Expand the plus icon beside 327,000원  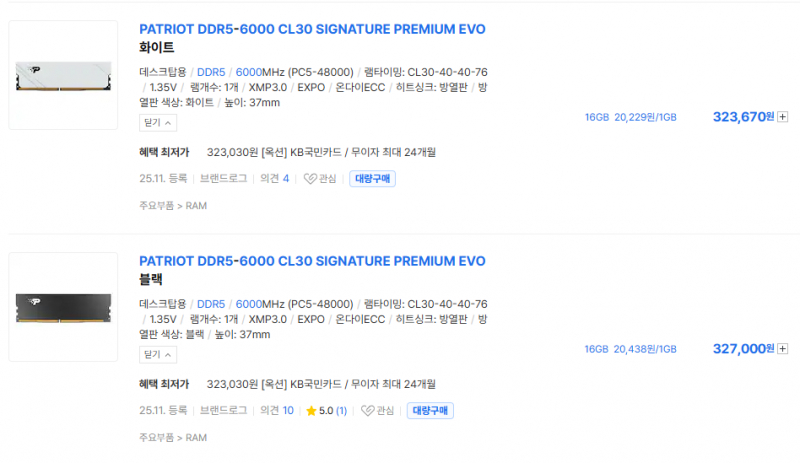pyautogui.click(x=783, y=349)
